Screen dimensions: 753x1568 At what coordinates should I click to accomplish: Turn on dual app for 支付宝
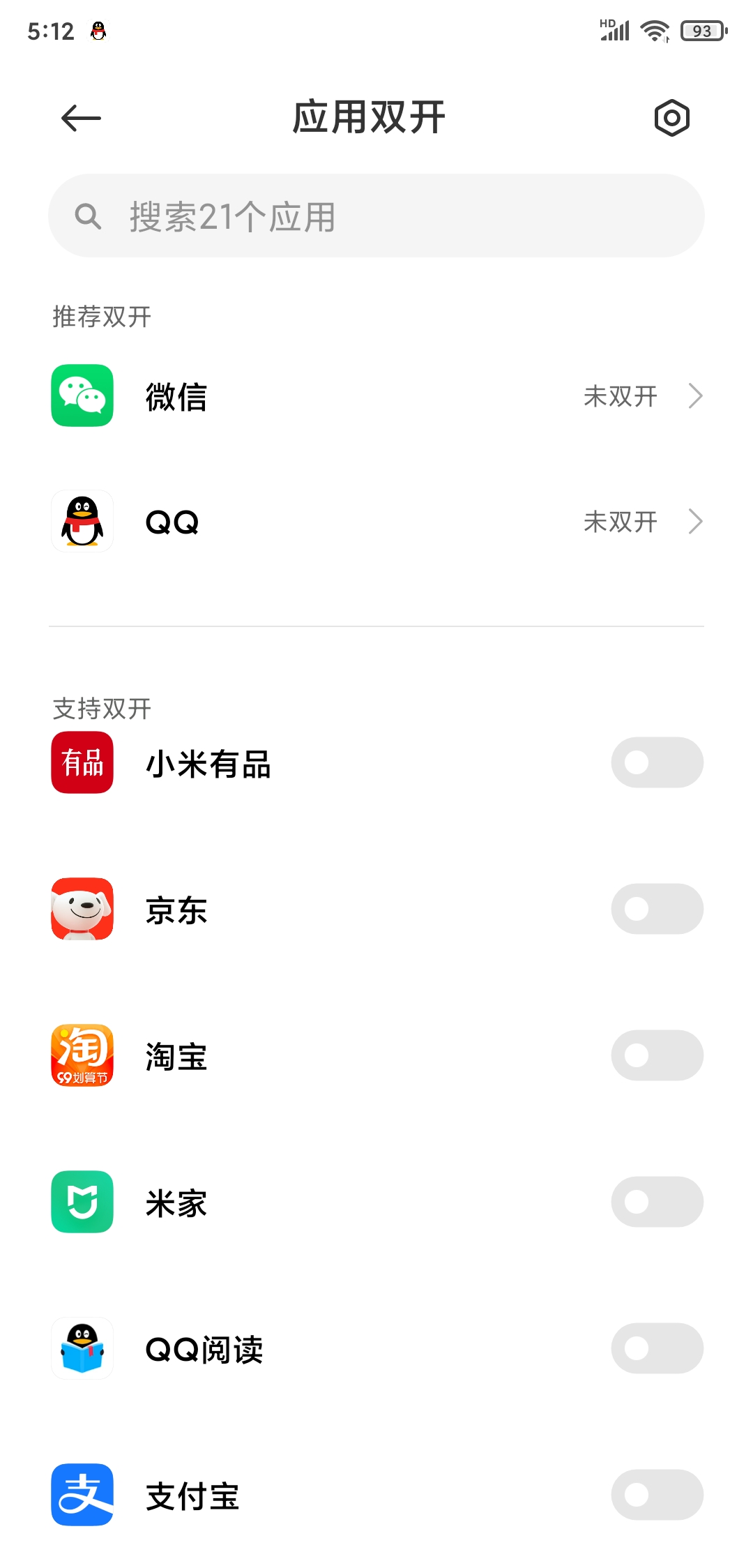click(x=656, y=1494)
